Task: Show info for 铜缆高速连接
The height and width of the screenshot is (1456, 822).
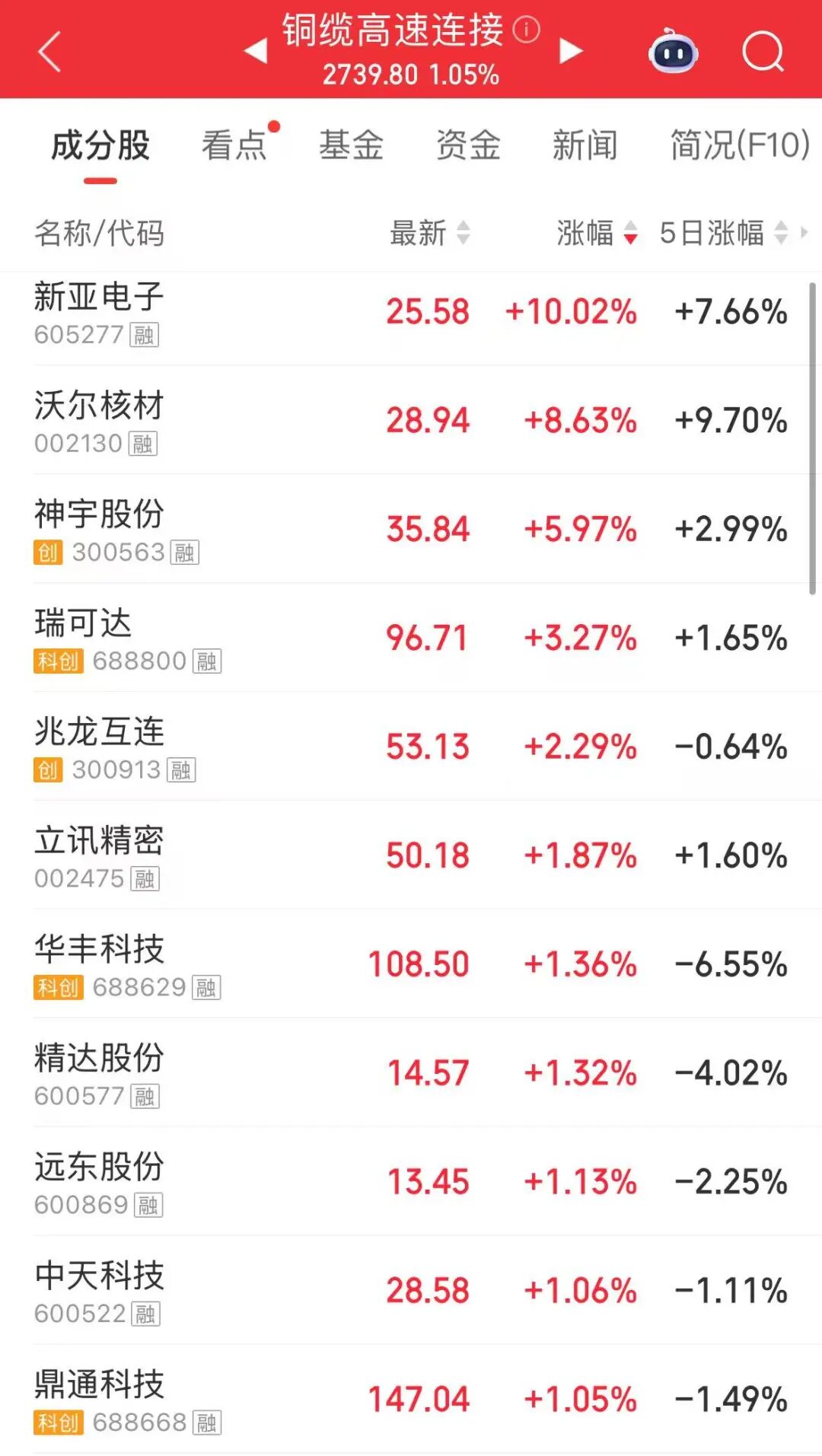Action: 526,30
